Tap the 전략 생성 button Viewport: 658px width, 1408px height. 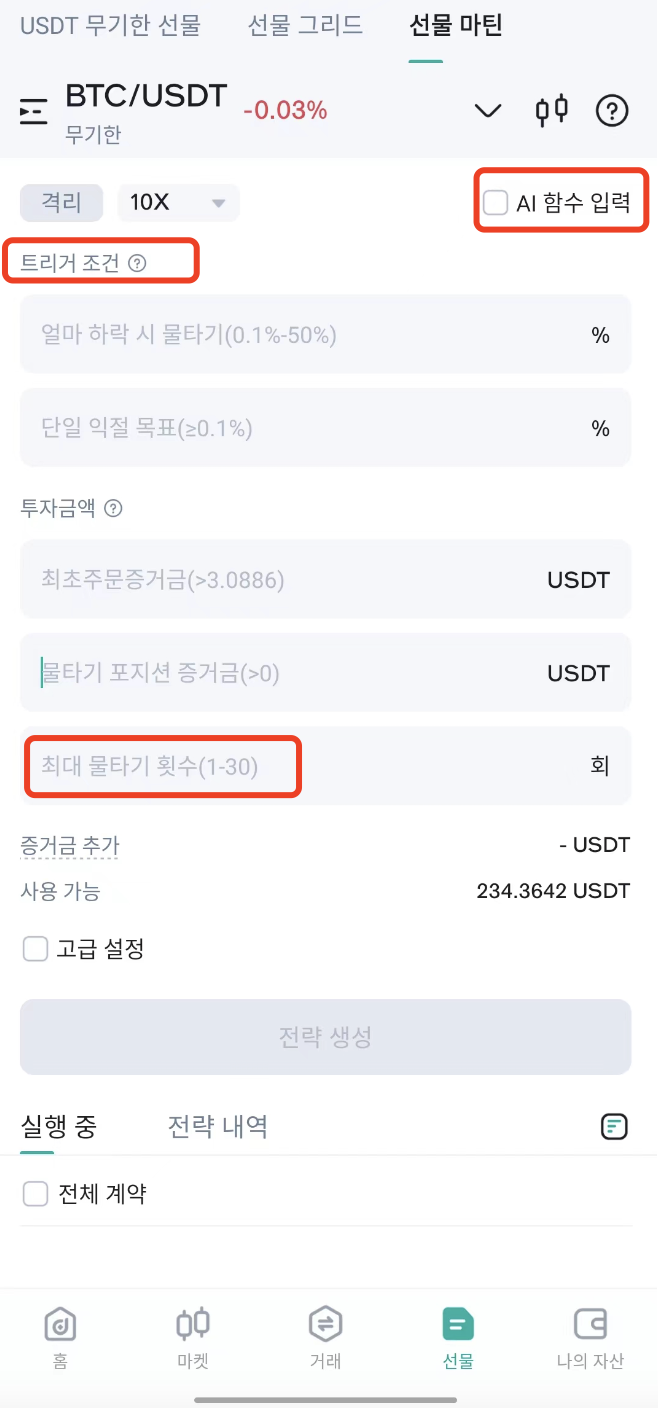tap(325, 1037)
